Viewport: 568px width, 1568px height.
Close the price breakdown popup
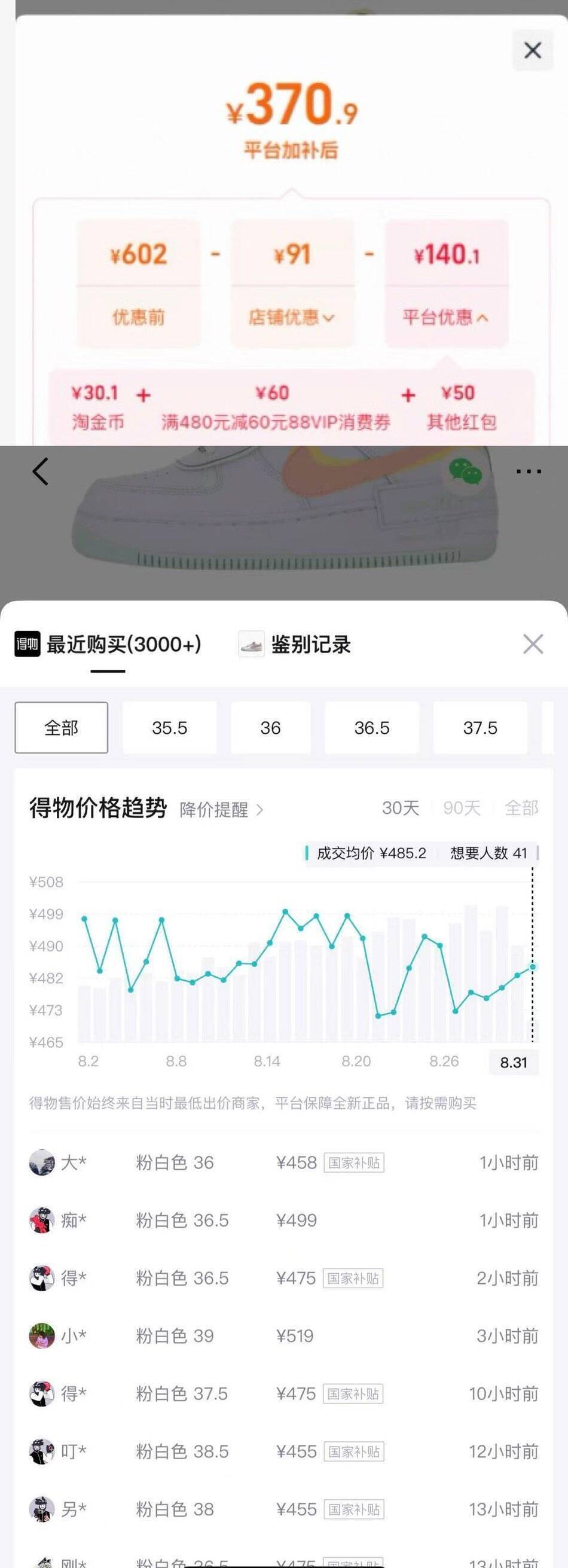(x=533, y=50)
